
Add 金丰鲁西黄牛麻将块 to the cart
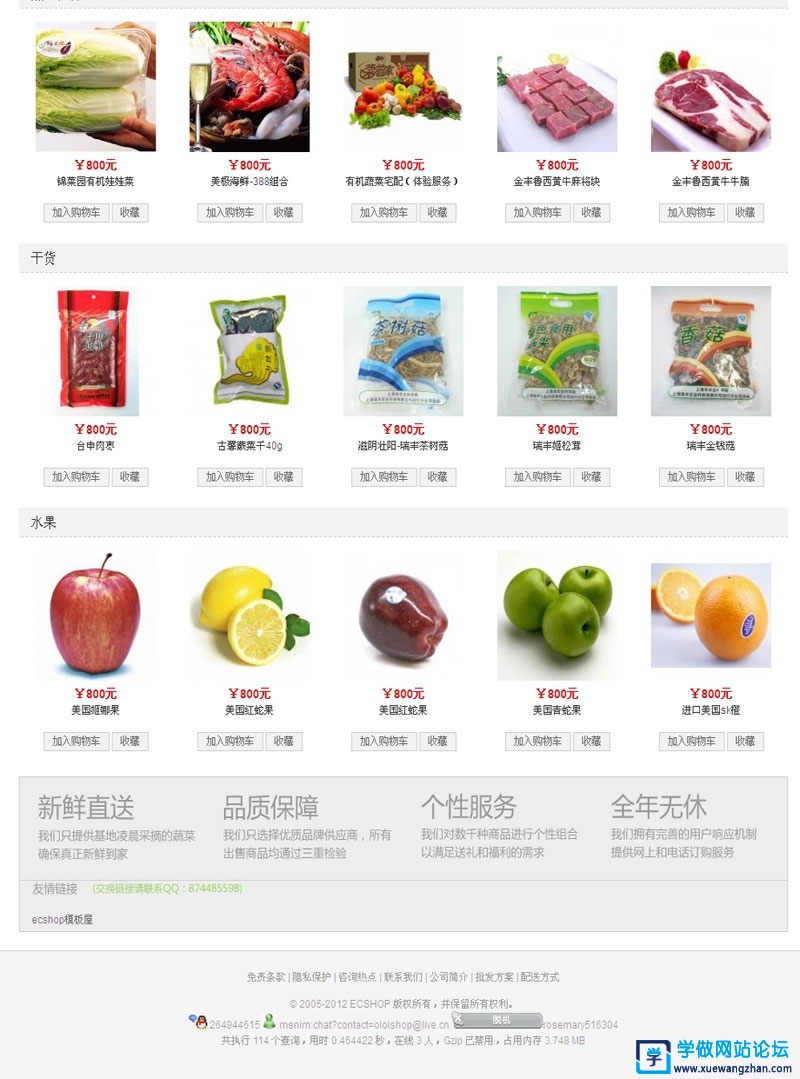[538, 212]
